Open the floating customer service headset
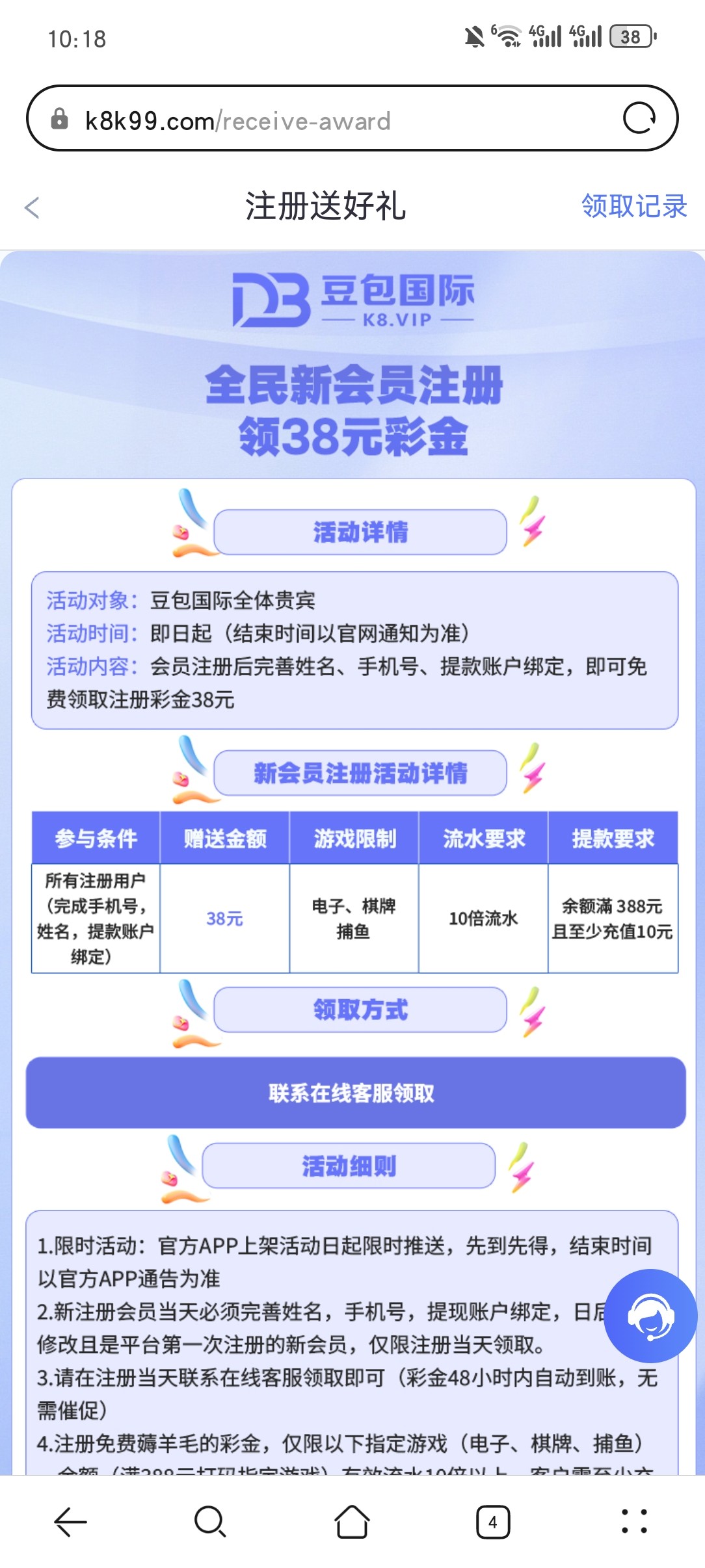The width and height of the screenshot is (705, 1568). tap(650, 1316)
